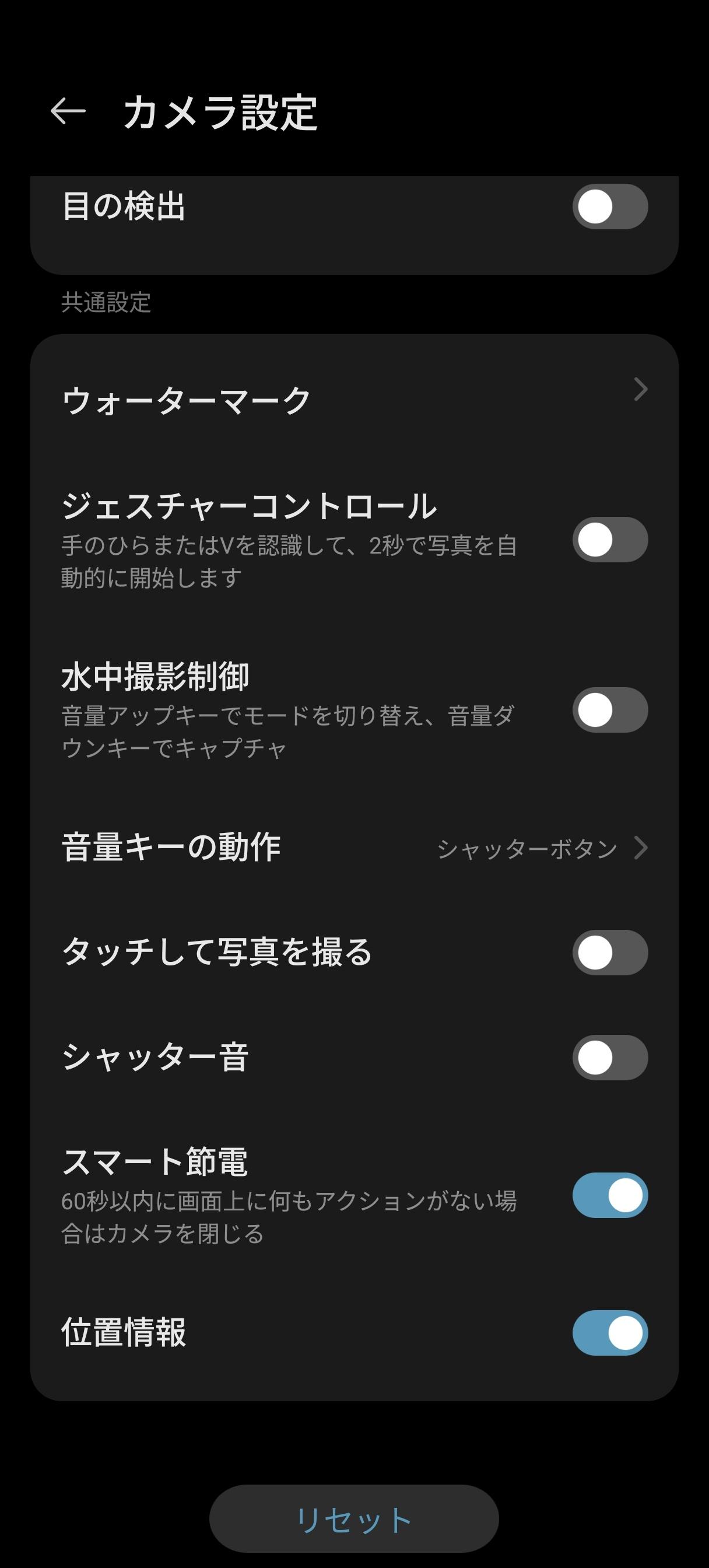This screenshot has height=1568, width=709.
Task: Open 音量キーの動作 options
Action: tap(354, 848)
